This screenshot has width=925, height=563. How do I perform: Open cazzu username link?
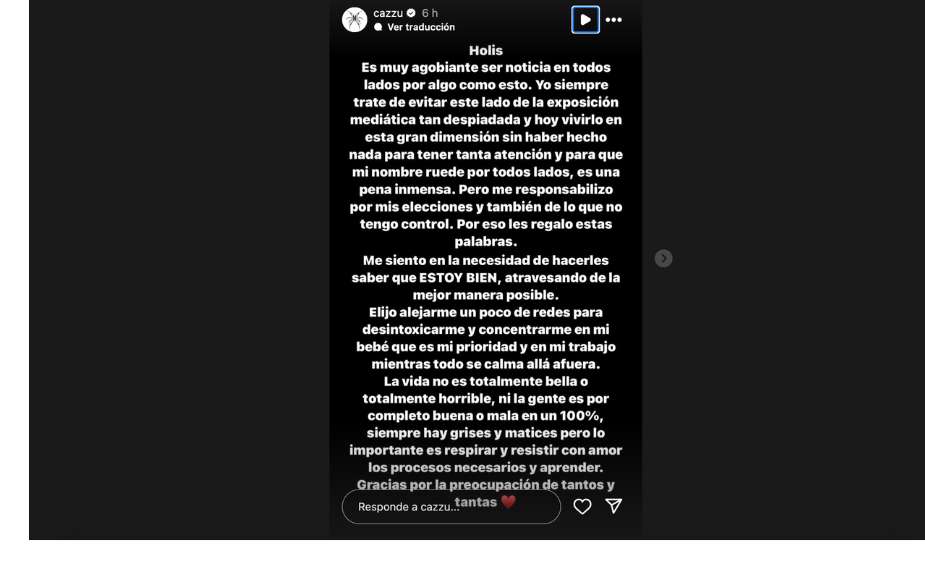[387, 13]
